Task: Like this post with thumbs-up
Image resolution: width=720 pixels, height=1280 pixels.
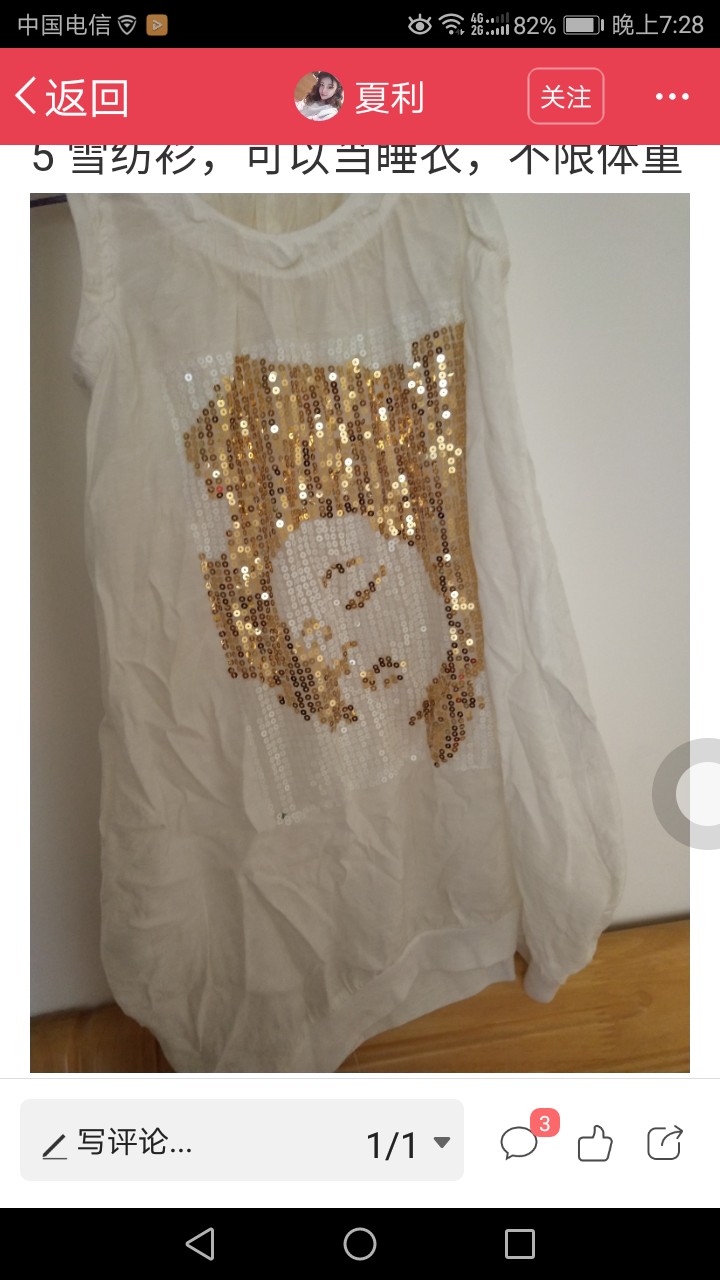Action: (594, 1142)
